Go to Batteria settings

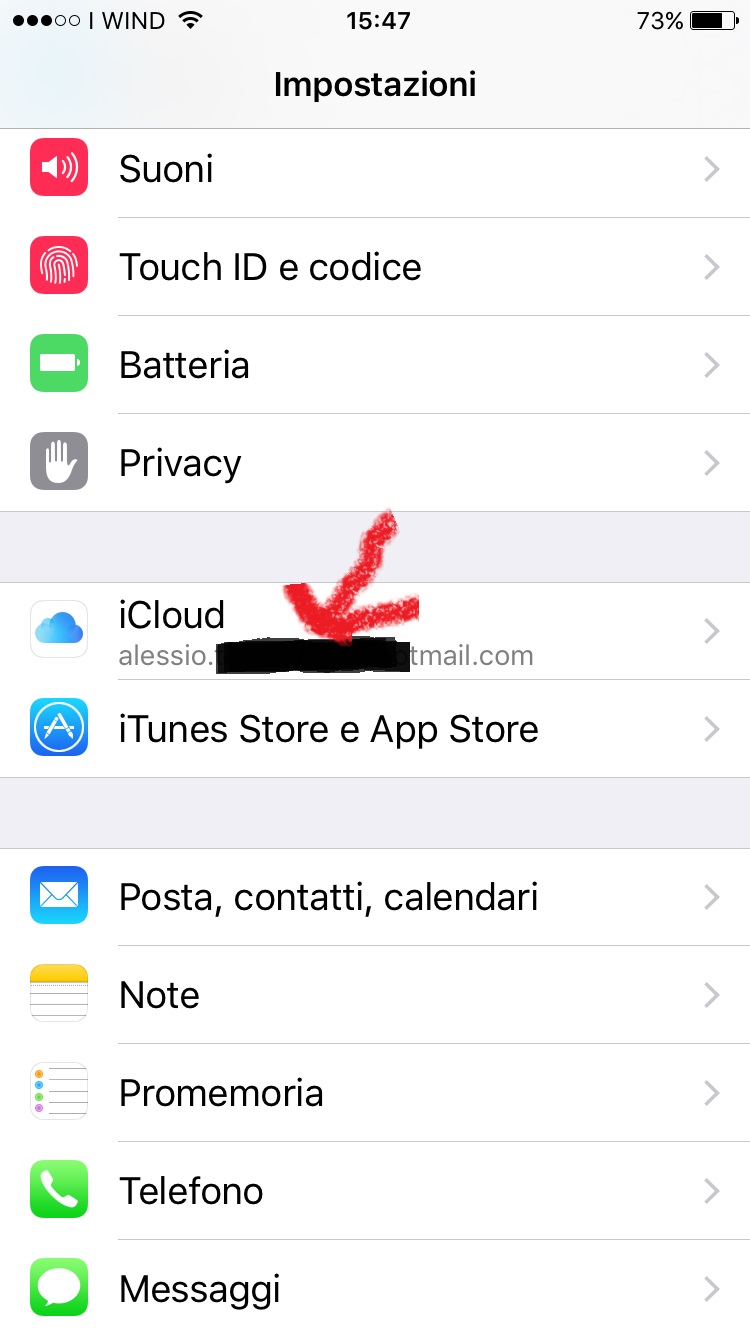click(375, 365)
